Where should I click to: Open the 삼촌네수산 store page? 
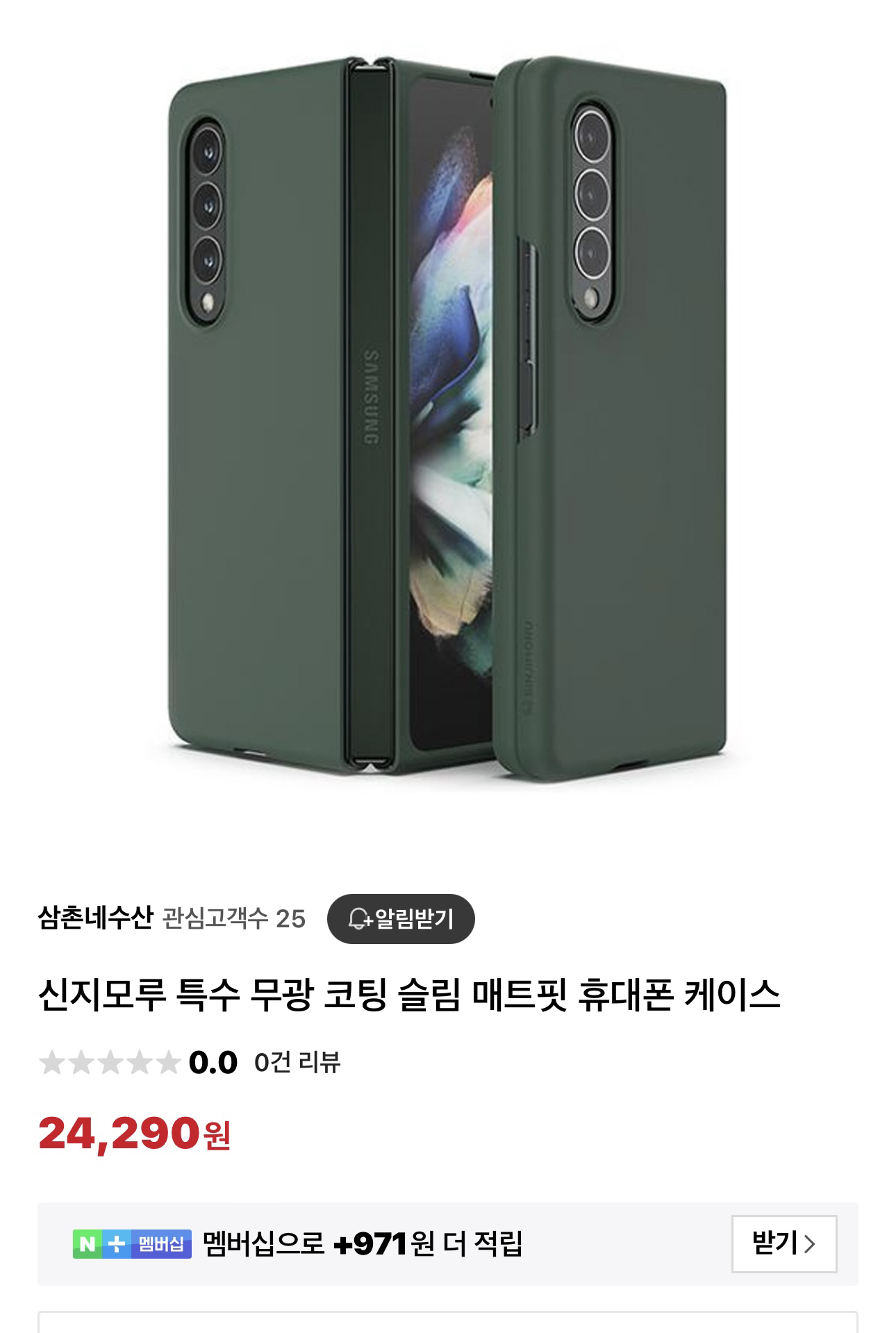coord(95,918)
